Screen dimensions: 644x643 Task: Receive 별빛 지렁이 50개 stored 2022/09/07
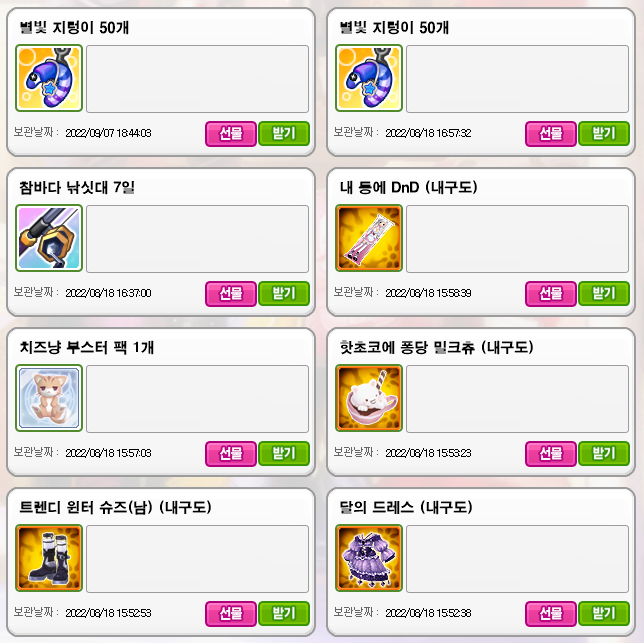284,133
